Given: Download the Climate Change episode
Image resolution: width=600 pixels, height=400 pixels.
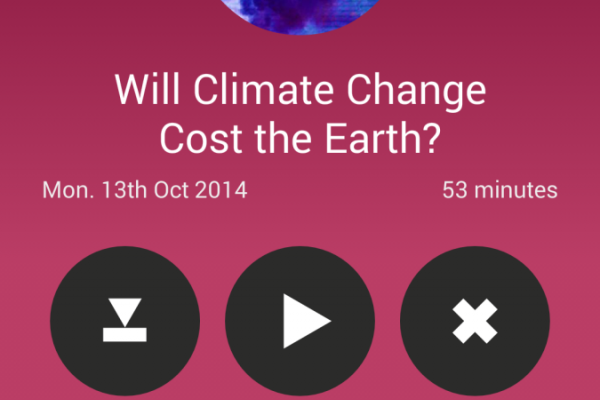Looking at the screenshot, I should point(124,320).
